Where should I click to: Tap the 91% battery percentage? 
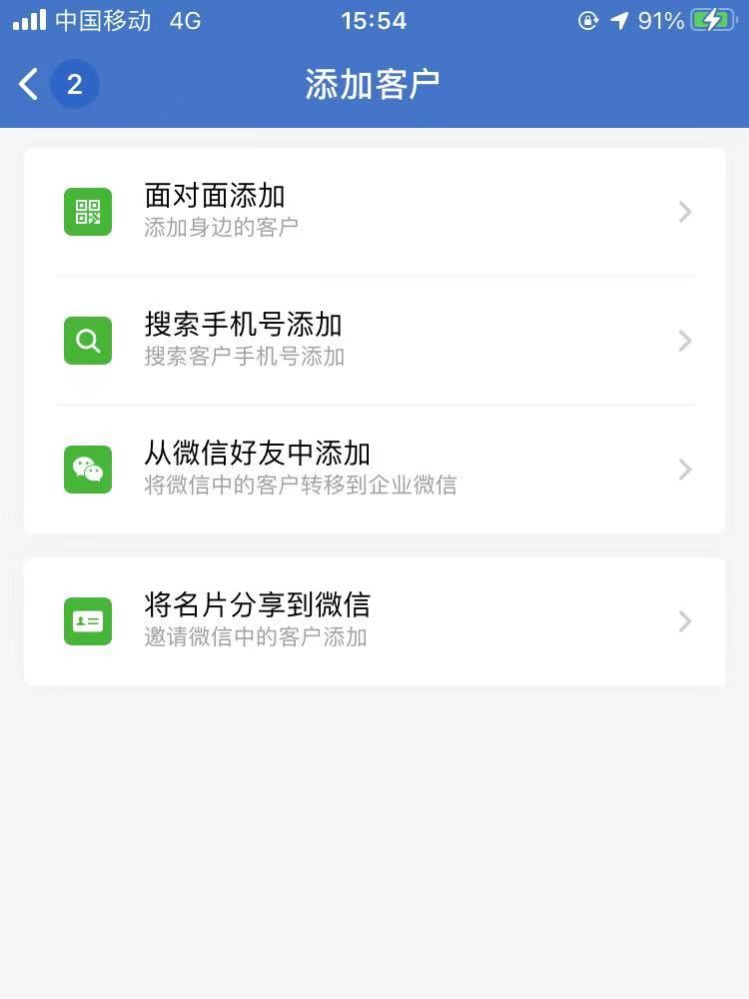click(662, 18)
